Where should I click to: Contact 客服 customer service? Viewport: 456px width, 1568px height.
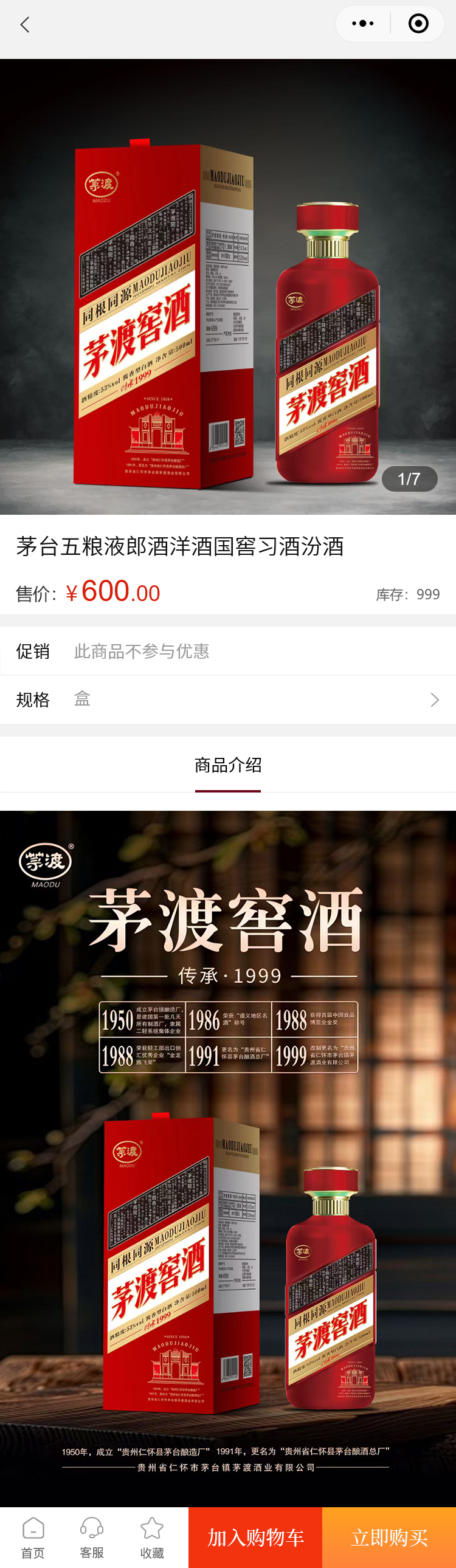[92, 1537]
